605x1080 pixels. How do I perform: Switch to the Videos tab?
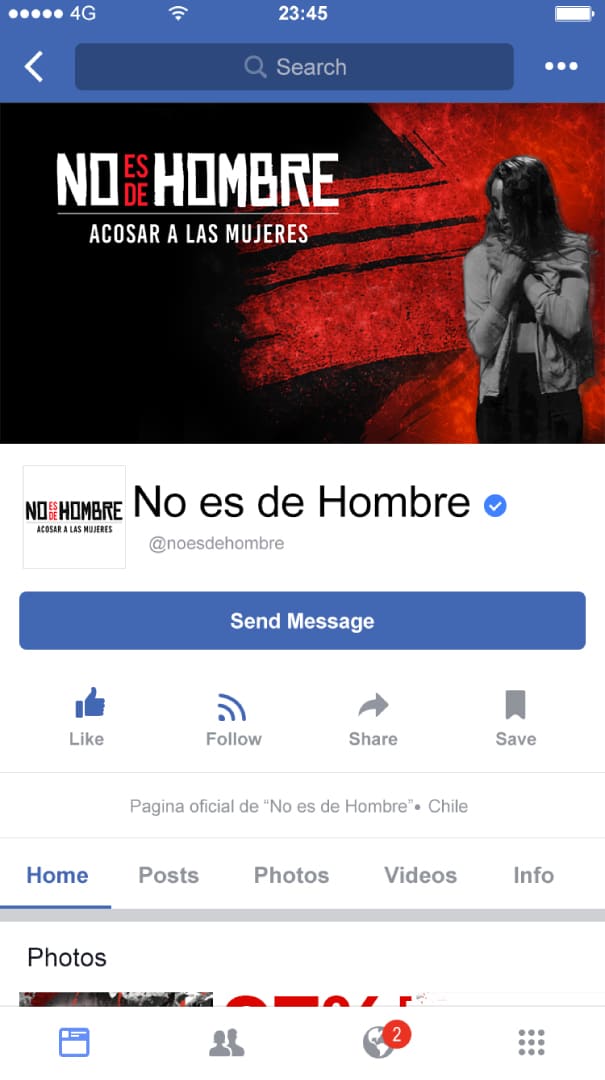420,875
